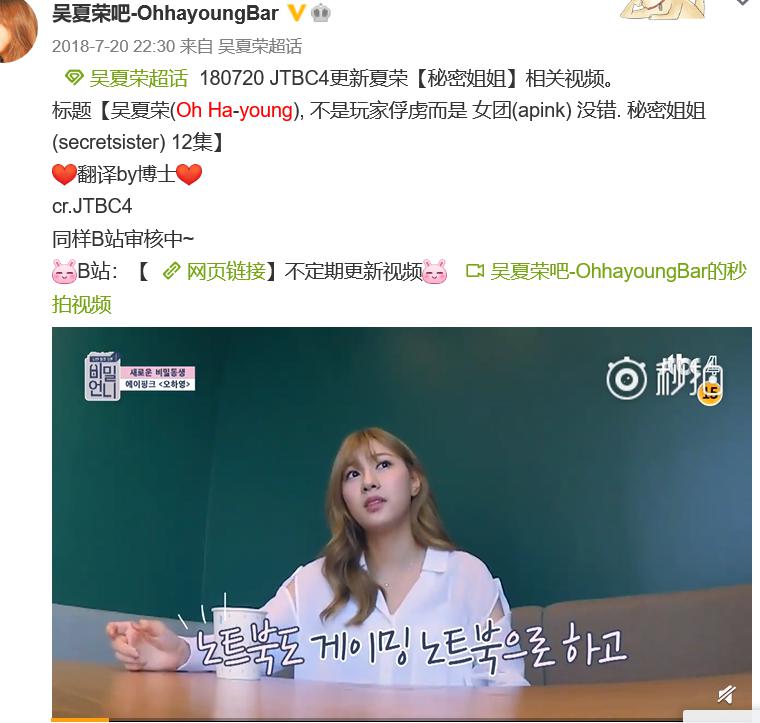This screenshot has width=760, height=723.
Task: Open the poster's avatar picture
Action: pos(14,30)
